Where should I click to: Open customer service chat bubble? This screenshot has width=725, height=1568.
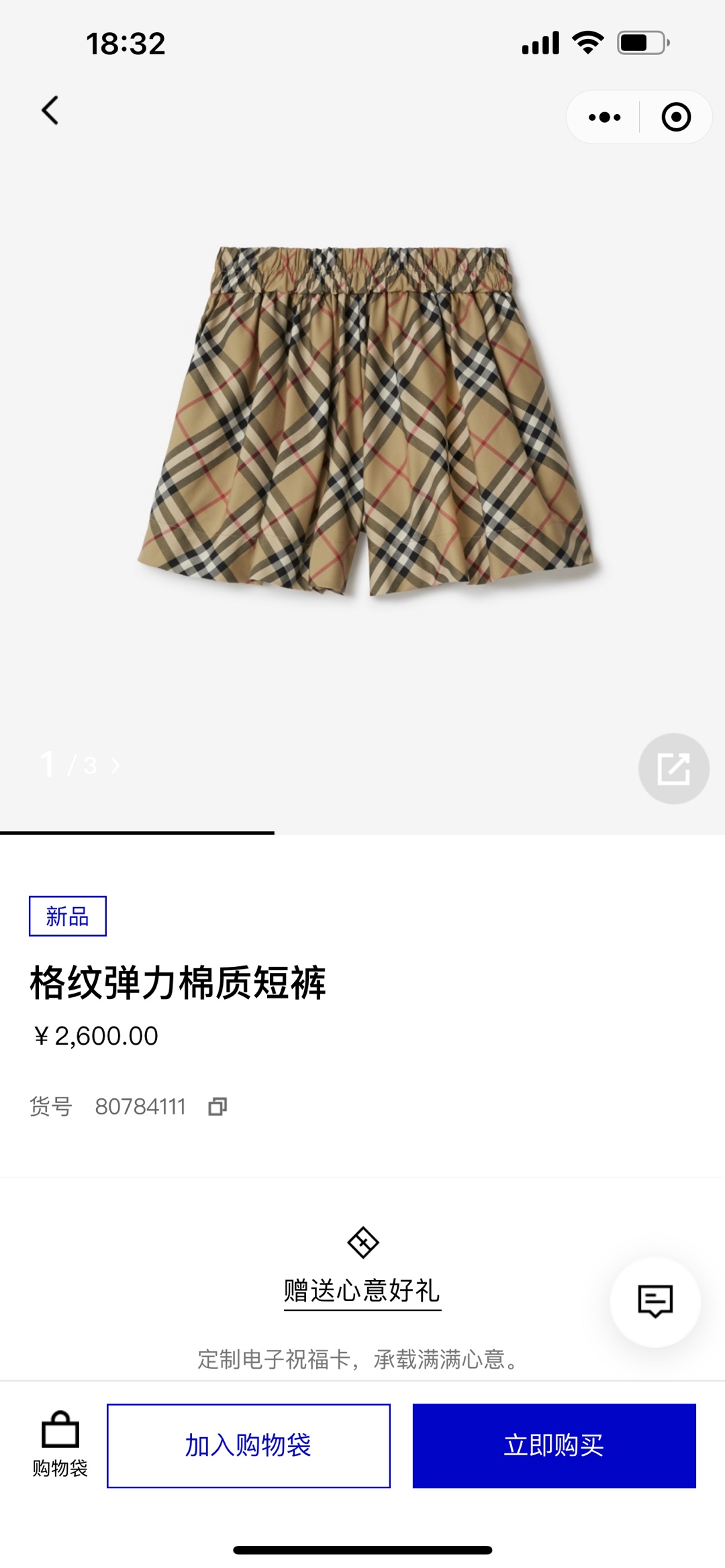pos(655,1302)
